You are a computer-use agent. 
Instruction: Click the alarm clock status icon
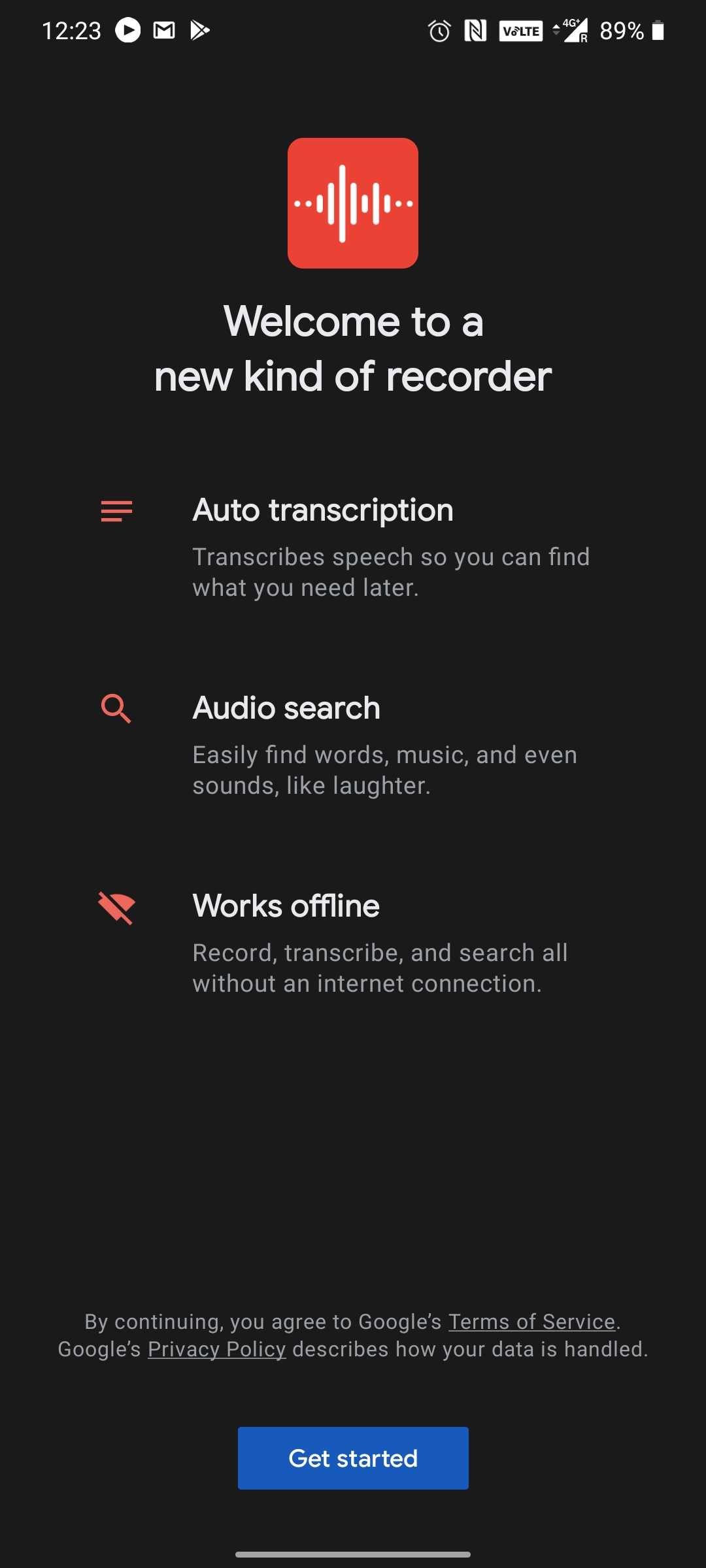(439, 29)
